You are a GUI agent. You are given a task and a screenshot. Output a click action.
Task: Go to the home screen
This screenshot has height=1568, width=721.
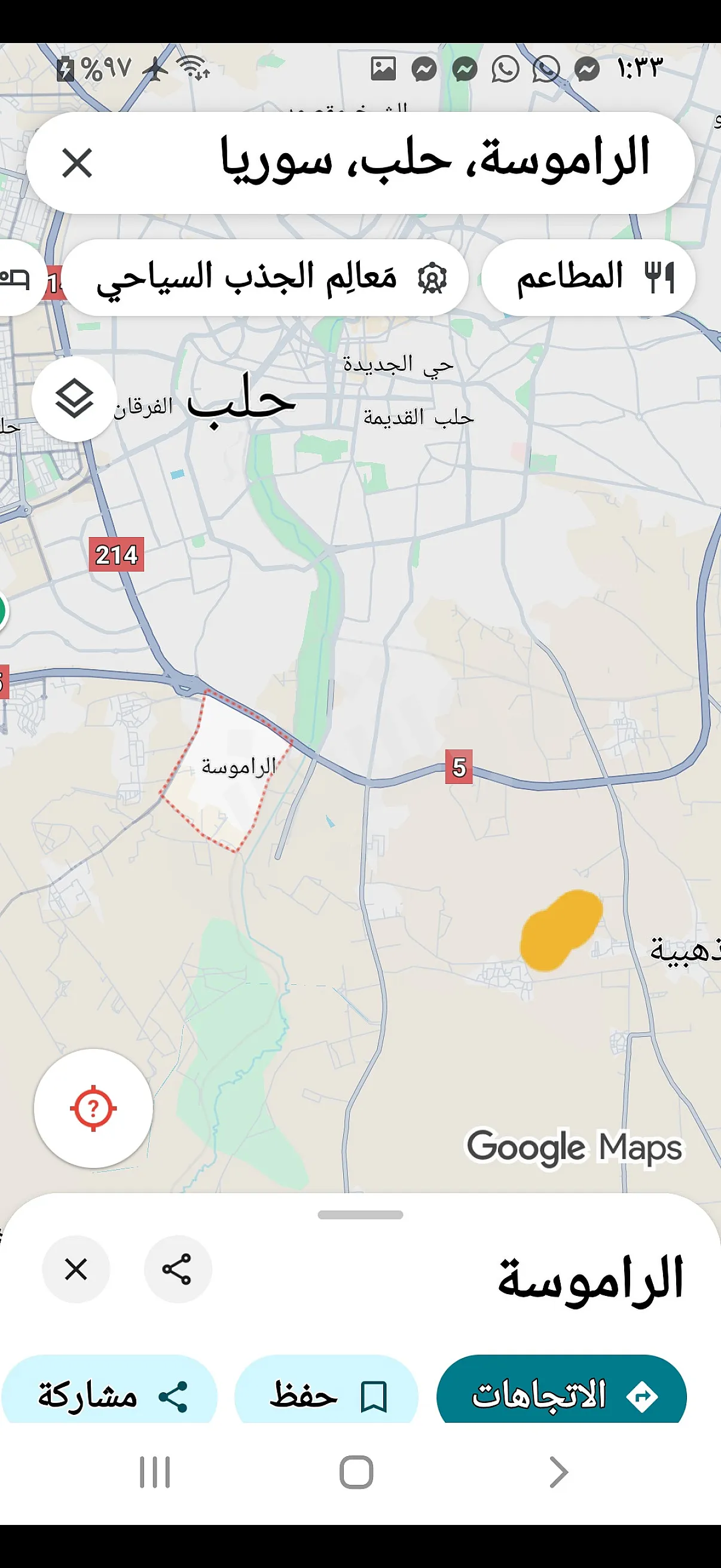(x=356, y=1472)
